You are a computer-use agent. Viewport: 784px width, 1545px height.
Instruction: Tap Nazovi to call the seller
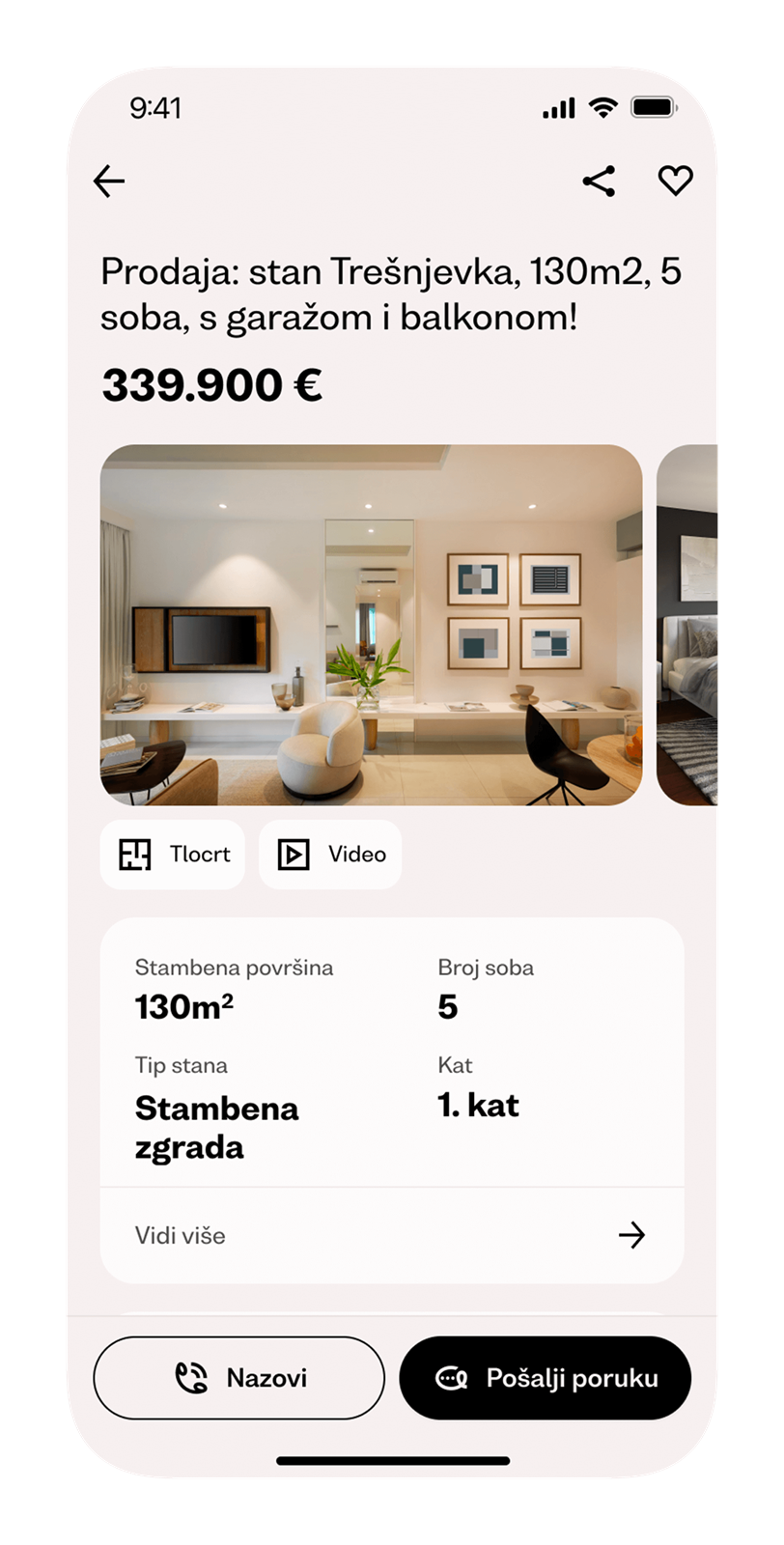[239, 1378]
